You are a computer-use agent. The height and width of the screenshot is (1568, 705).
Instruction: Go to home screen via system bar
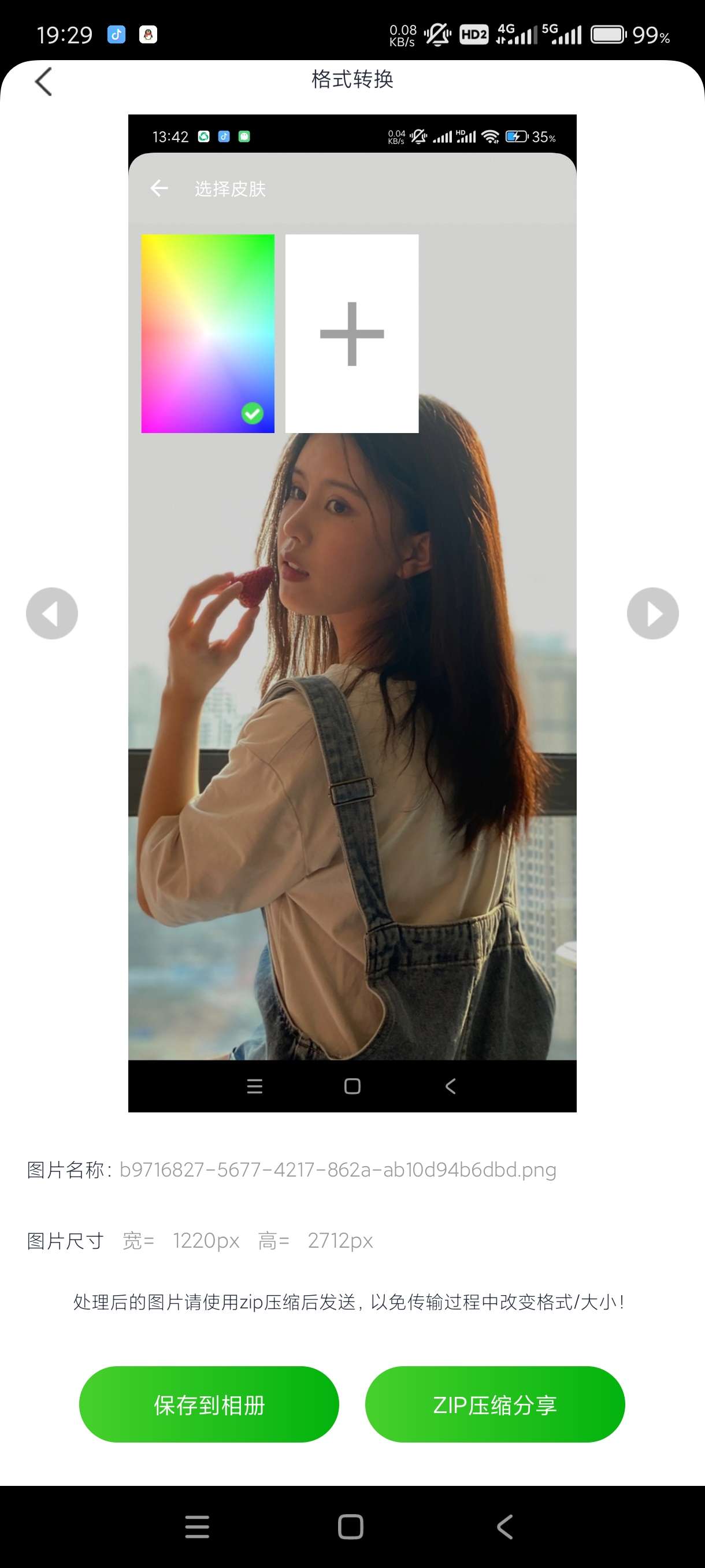coord(351,1526)
